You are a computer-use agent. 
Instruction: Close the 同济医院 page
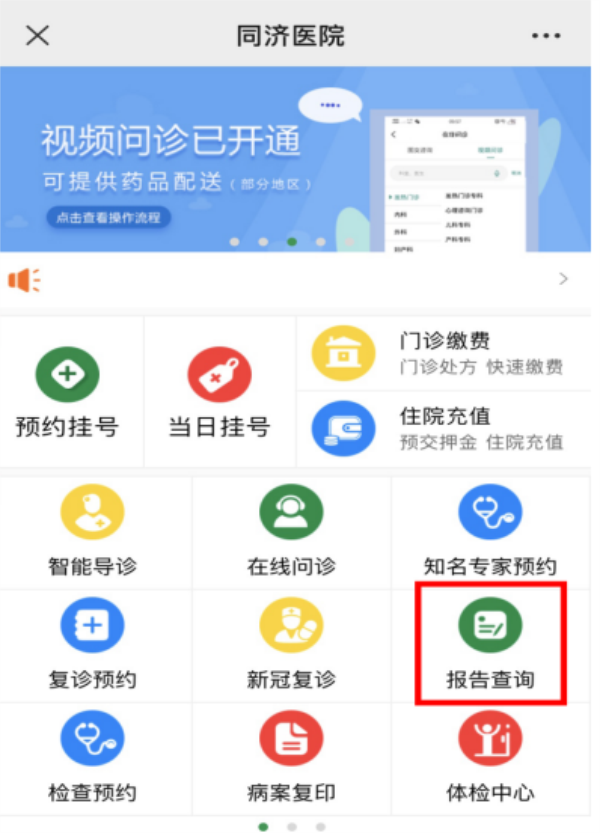[x=37, y=35]
